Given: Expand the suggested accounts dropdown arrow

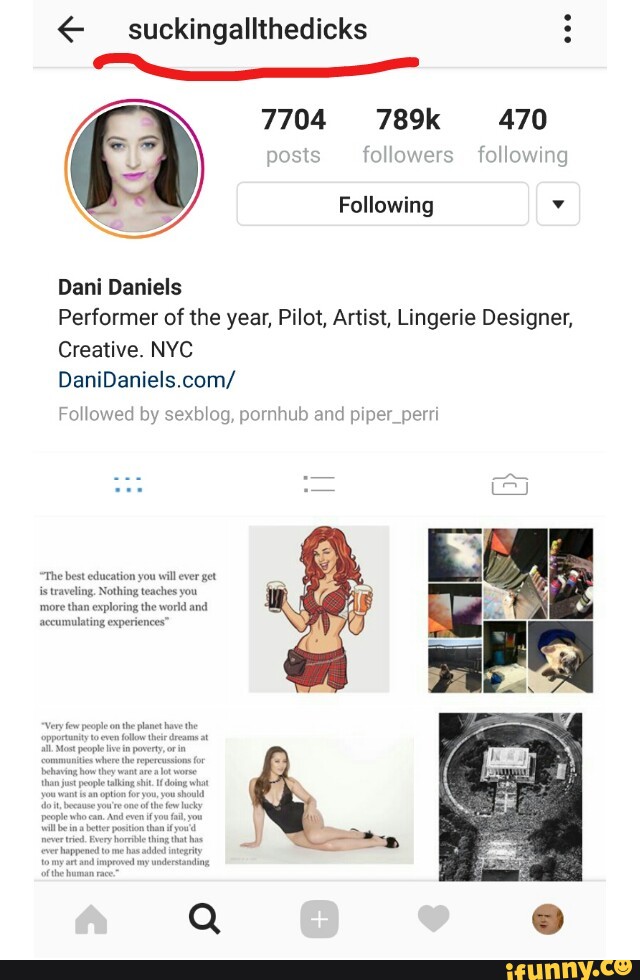Looking at the screenshot, I should click(x=558, y=205).
